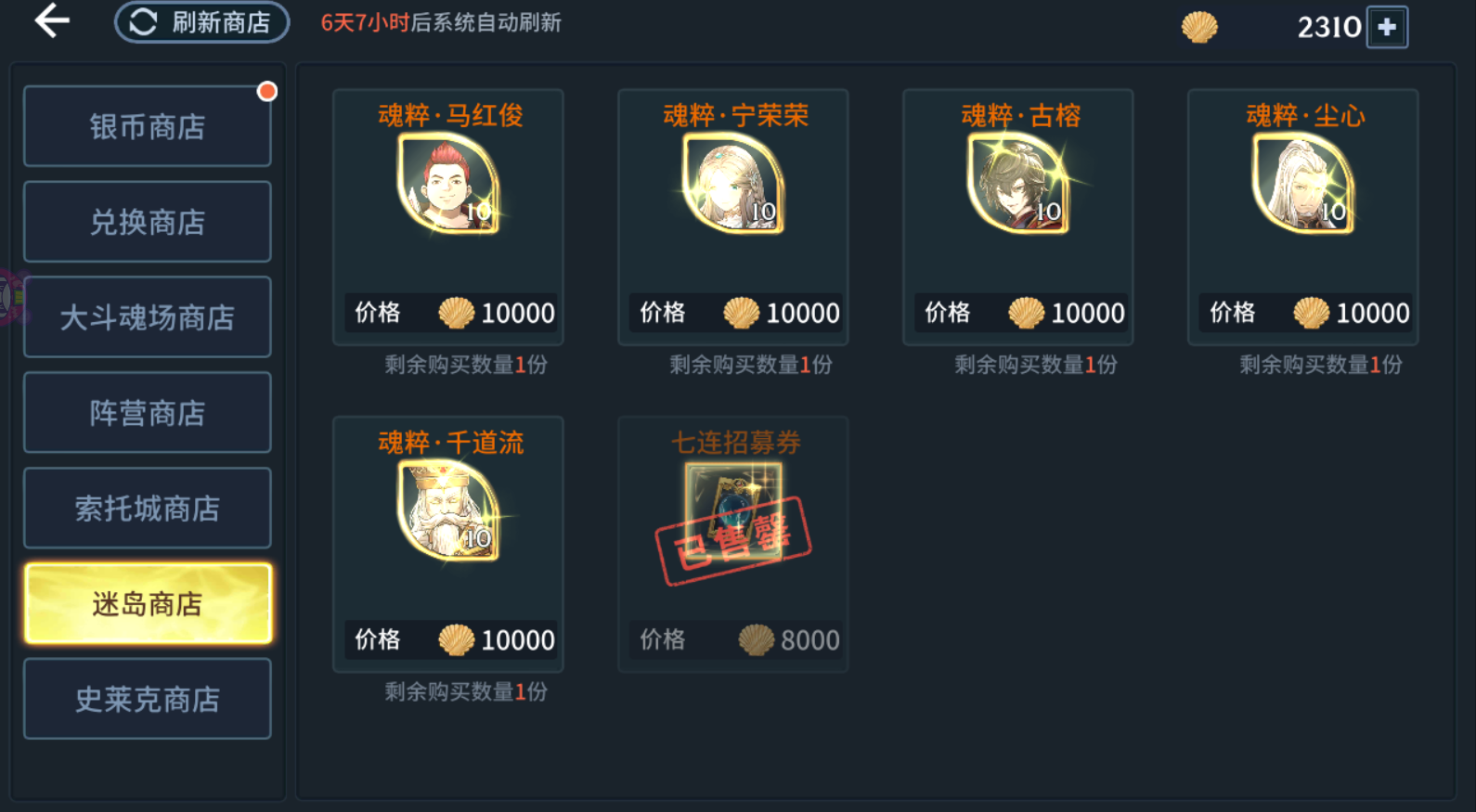Go back with the arrow icon
The height and width of the screenshot is (812, 1476).
[x=52, y=20]
